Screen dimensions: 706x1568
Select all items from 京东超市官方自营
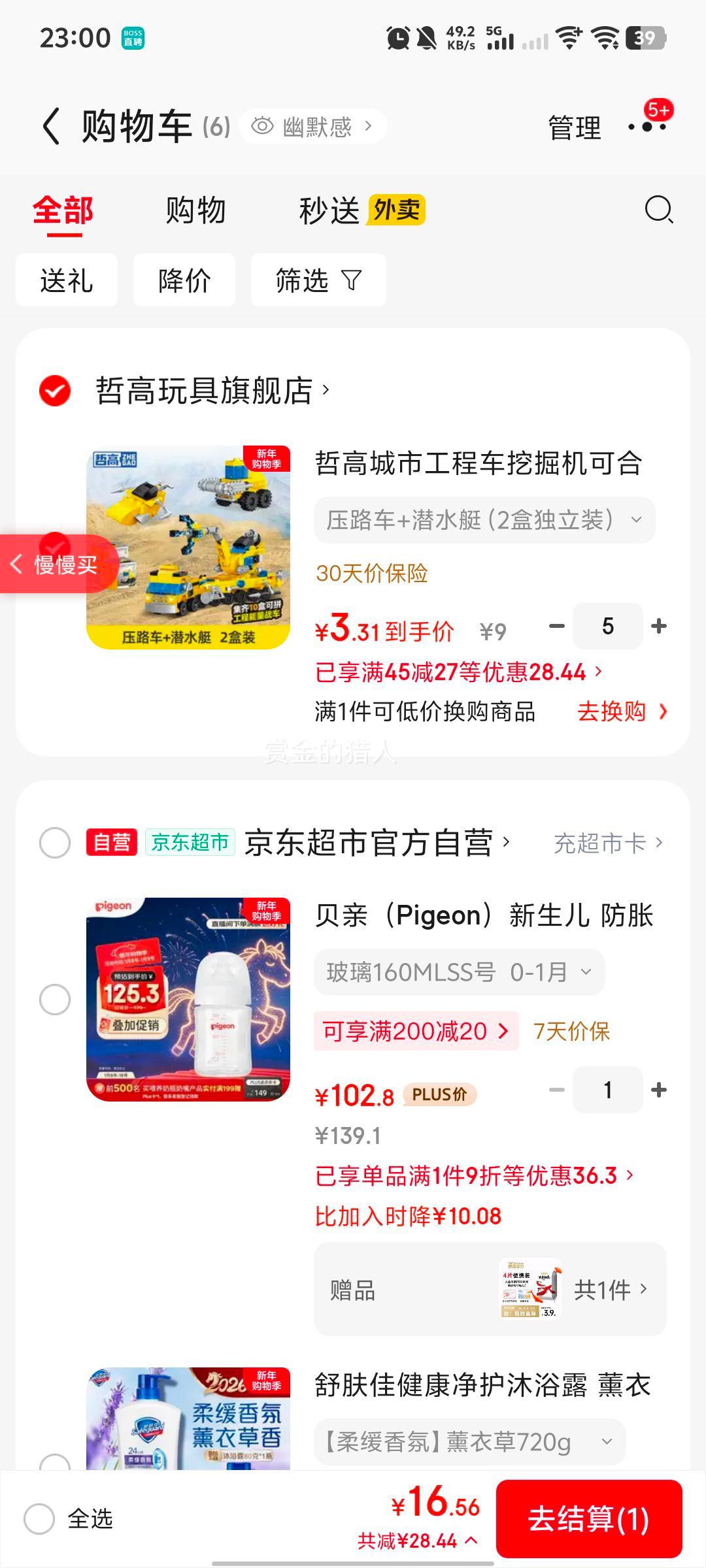pos(55,843)
